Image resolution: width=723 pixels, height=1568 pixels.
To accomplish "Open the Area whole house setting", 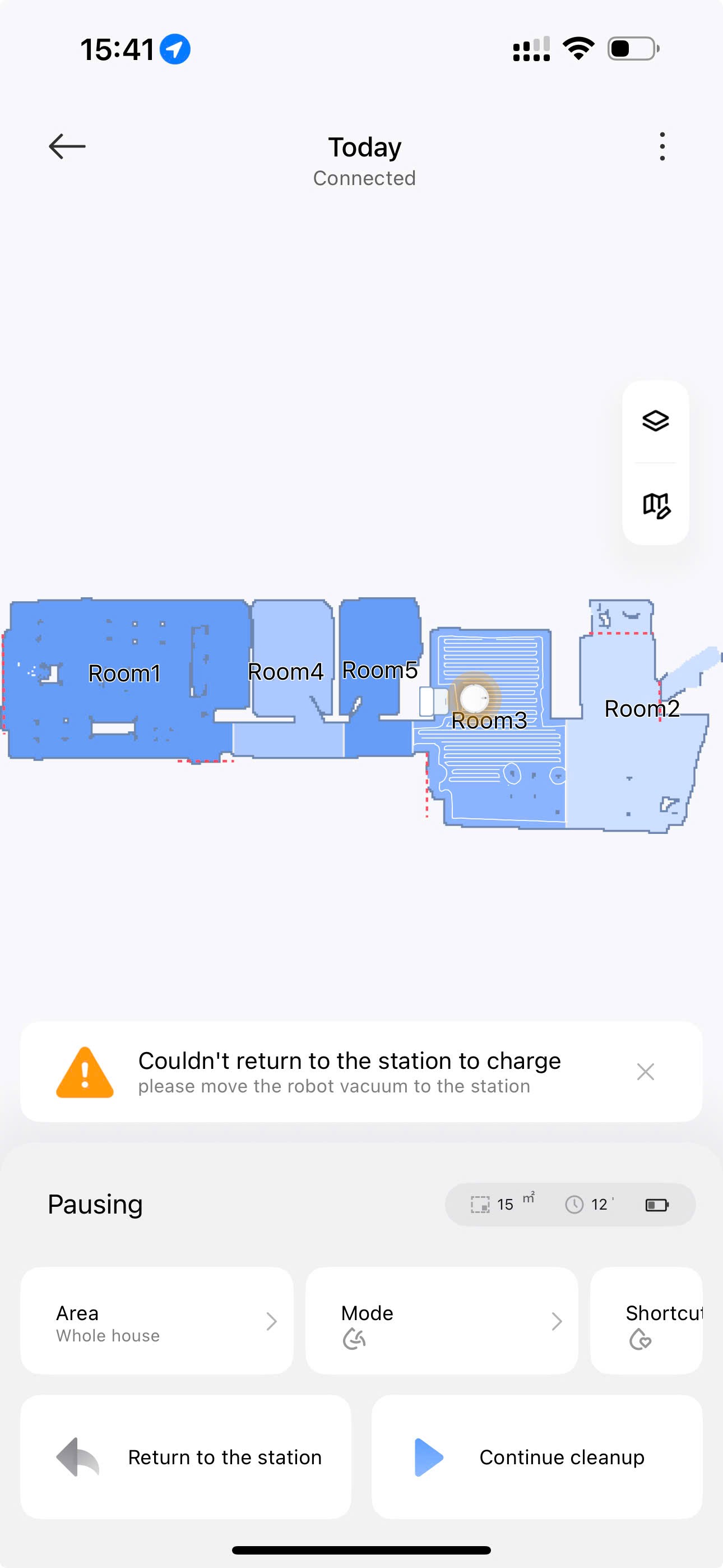I will [156, 1321].
